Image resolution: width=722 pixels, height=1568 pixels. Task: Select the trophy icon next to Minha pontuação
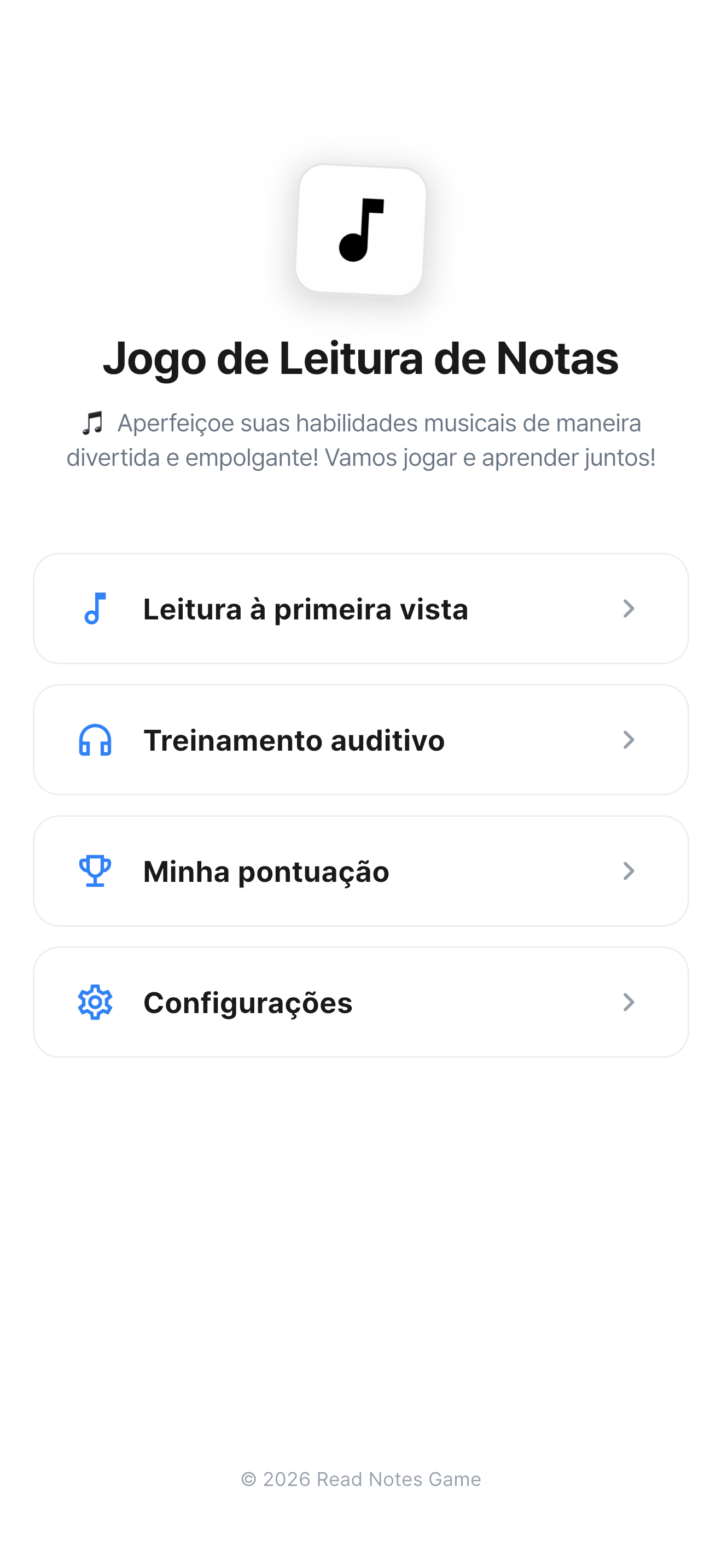tap(95, 871)
